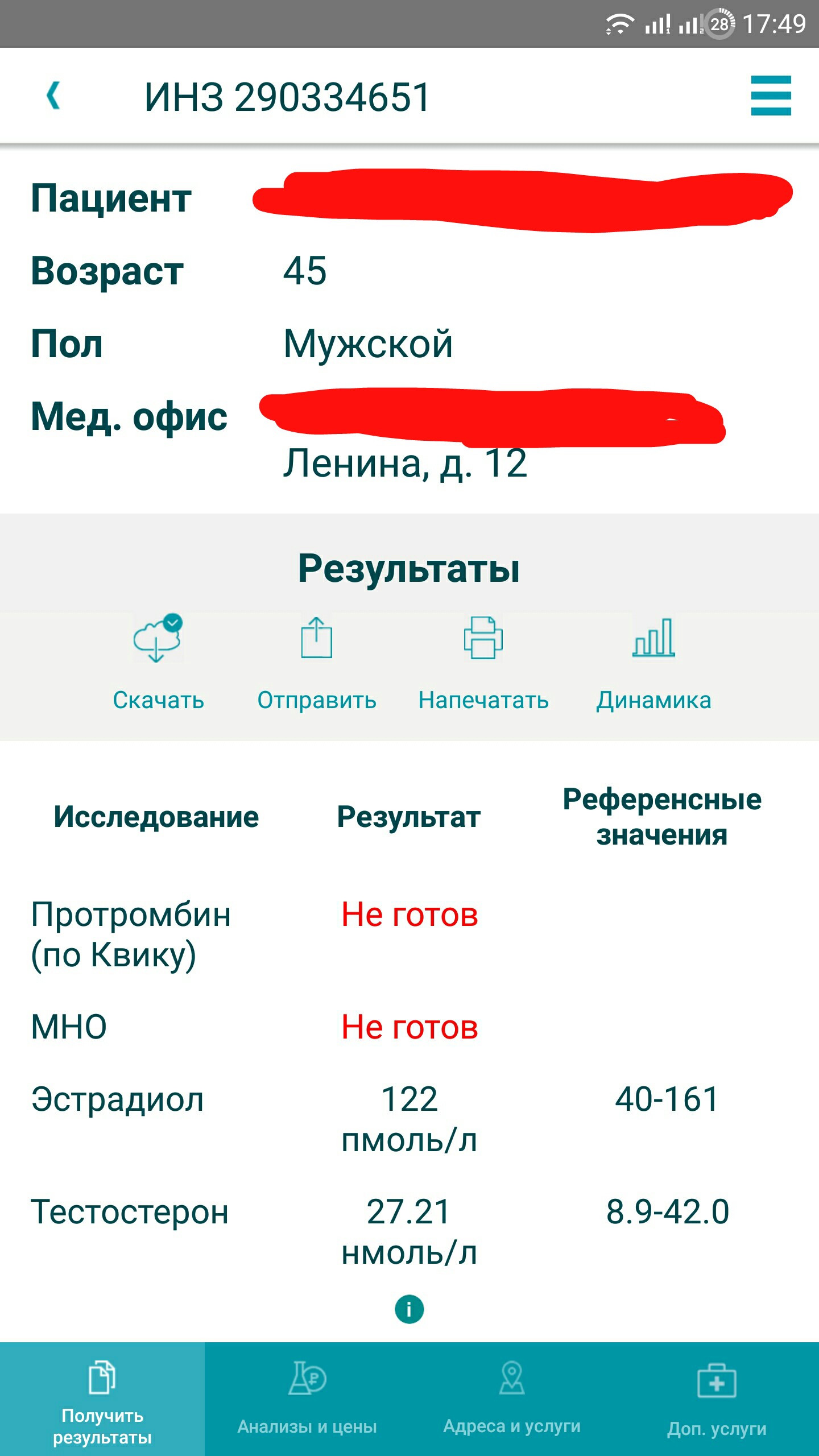Open the Доп. услуги tab
Viewport: 819px width, 1456px height.
pos(717,1399)
